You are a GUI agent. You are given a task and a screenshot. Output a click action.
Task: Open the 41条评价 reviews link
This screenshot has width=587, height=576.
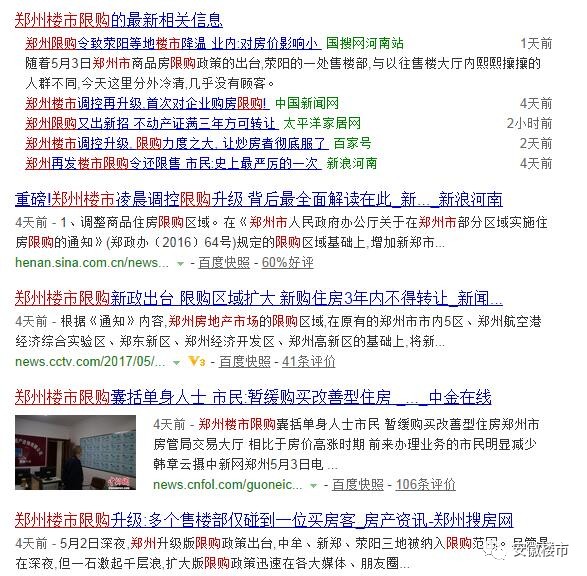pyautogui.click(x=308, y=362)
